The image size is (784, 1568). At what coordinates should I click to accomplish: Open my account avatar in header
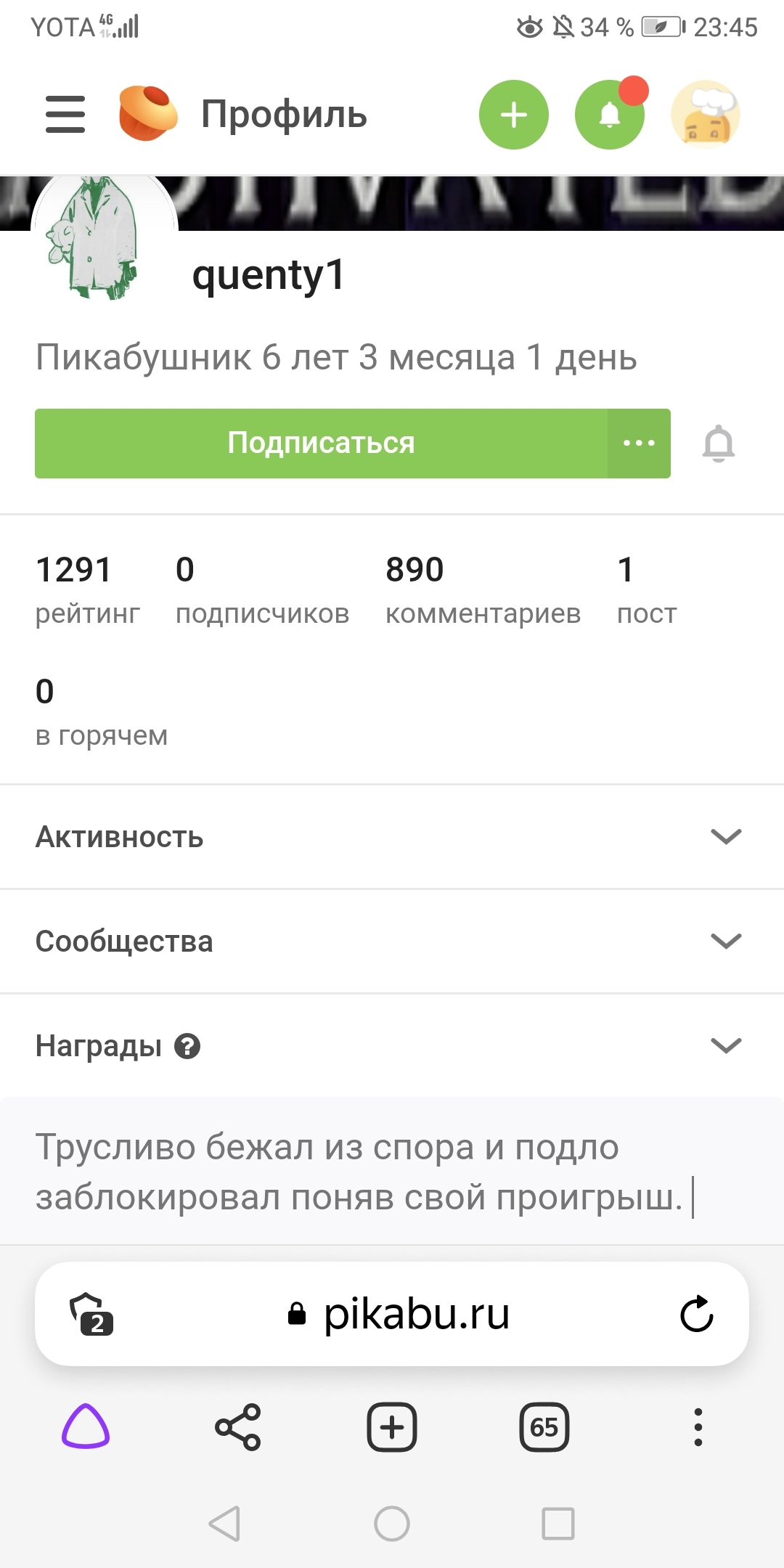tap(705, 115)
